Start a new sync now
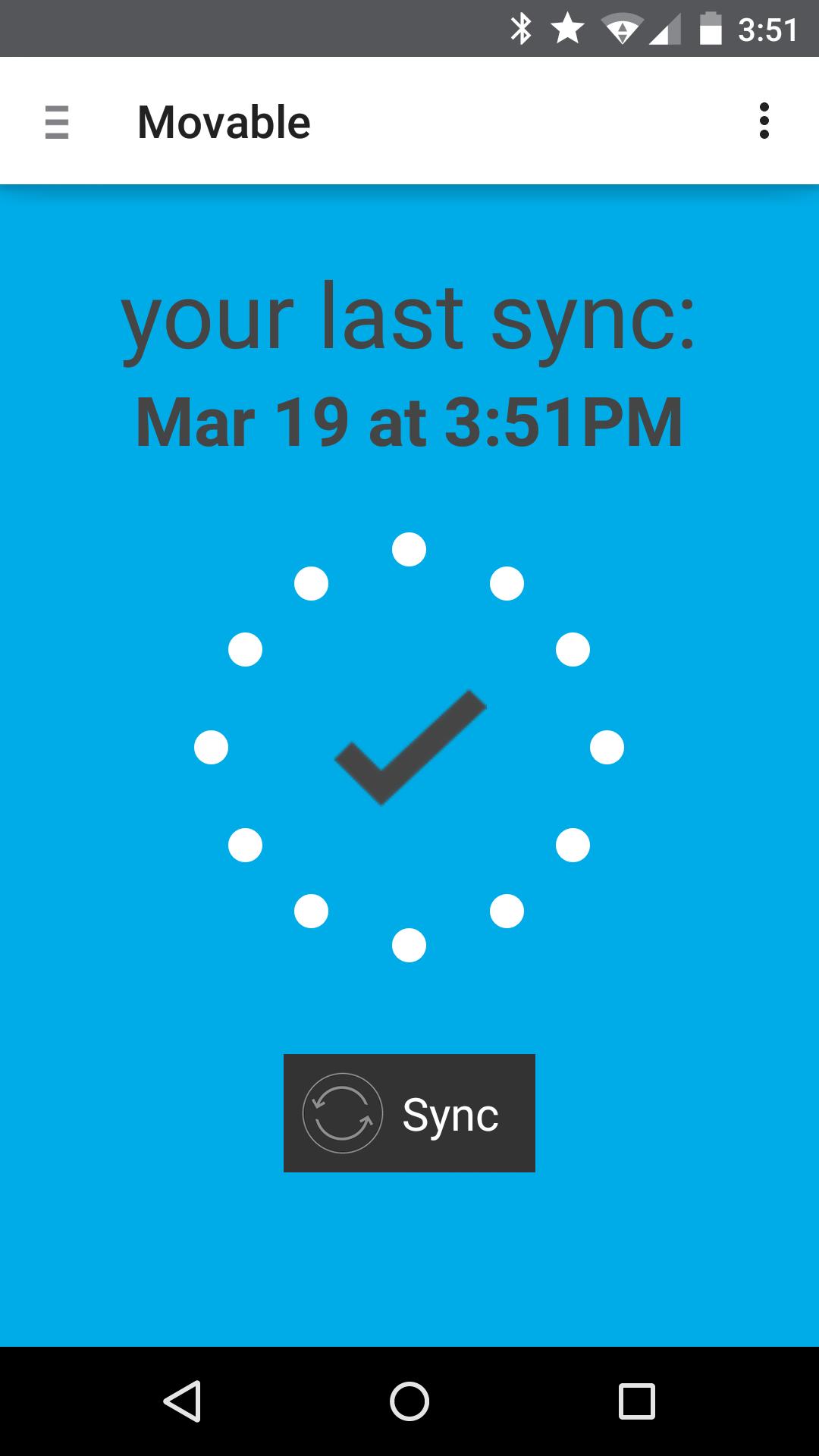 409,1113
